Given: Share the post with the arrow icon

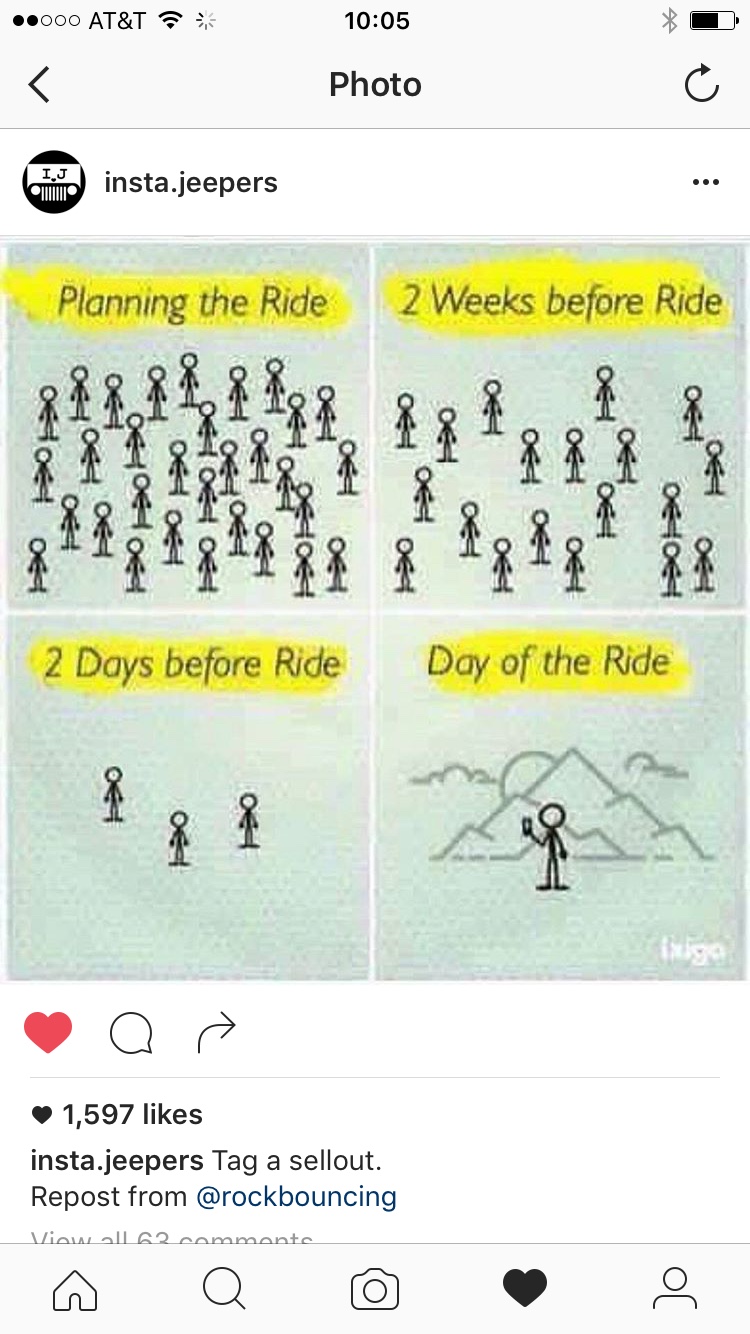Looking at the screenshot, I should 216,1033.
